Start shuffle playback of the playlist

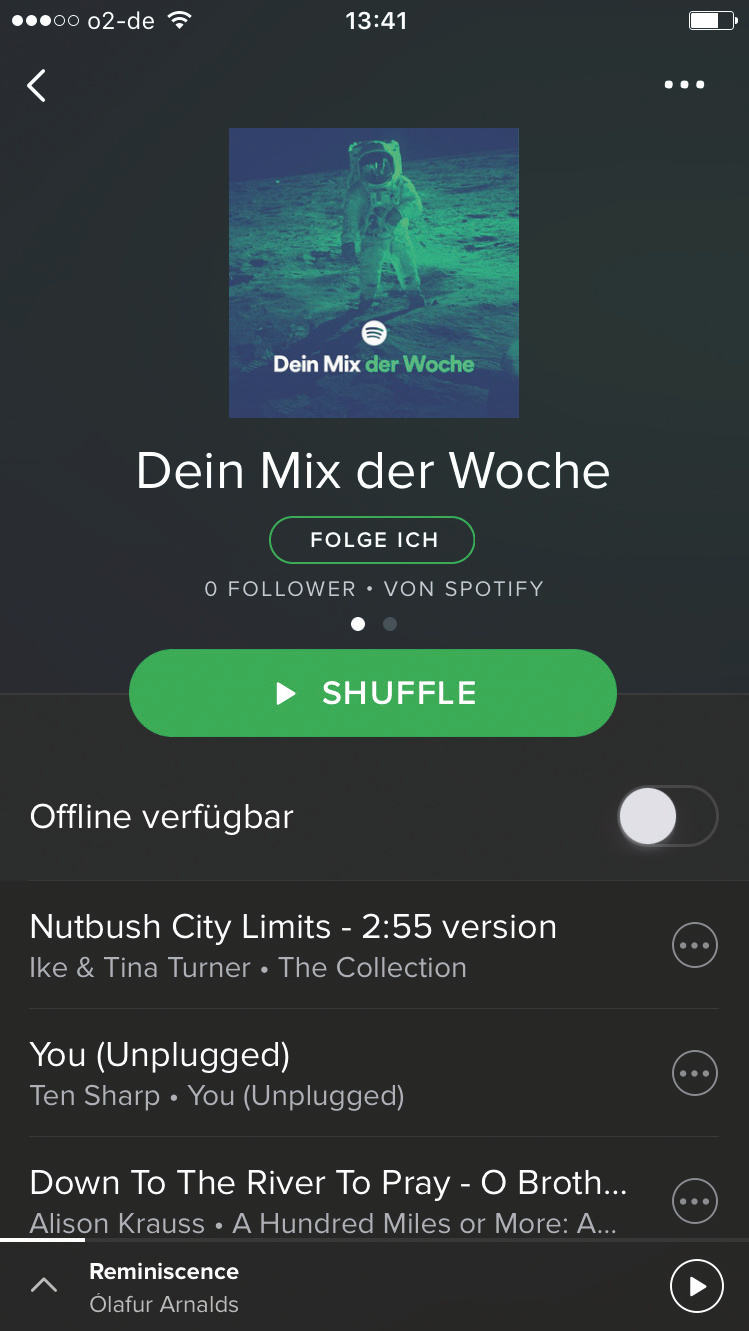tap(372, 693)
